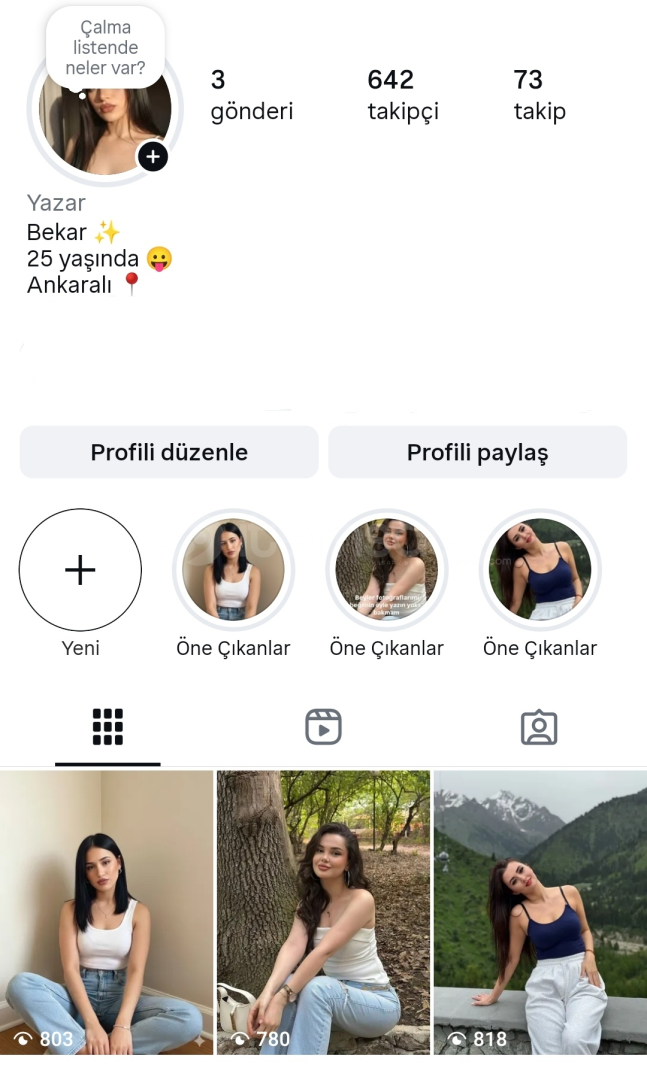Open the takip following list
This screenshot has width=647, height=1080.
coord(539,95)
